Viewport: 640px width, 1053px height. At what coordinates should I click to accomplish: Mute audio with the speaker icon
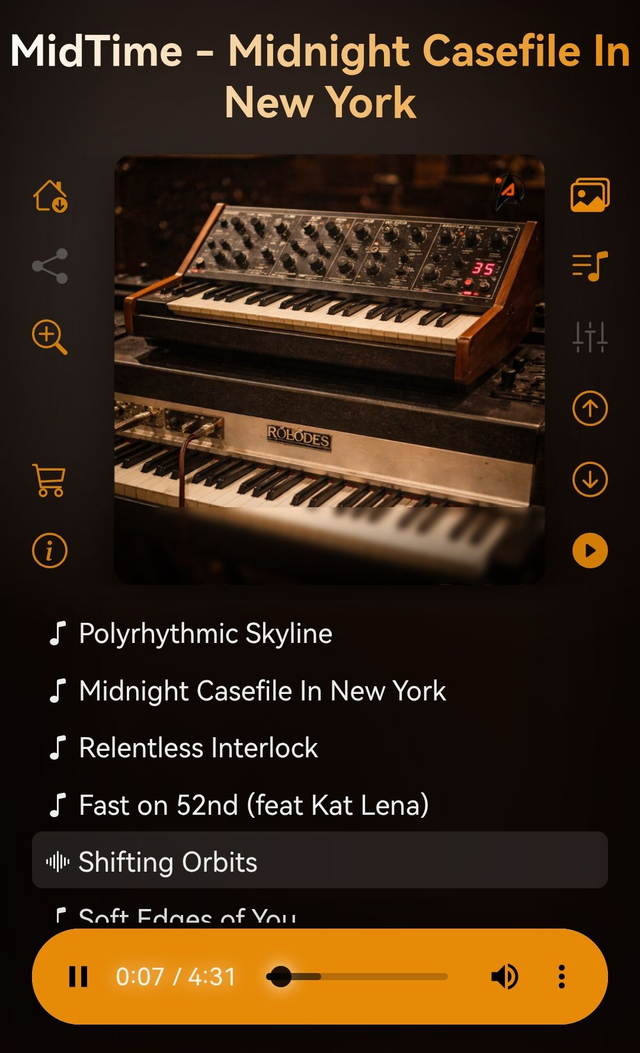coord(505,977)
